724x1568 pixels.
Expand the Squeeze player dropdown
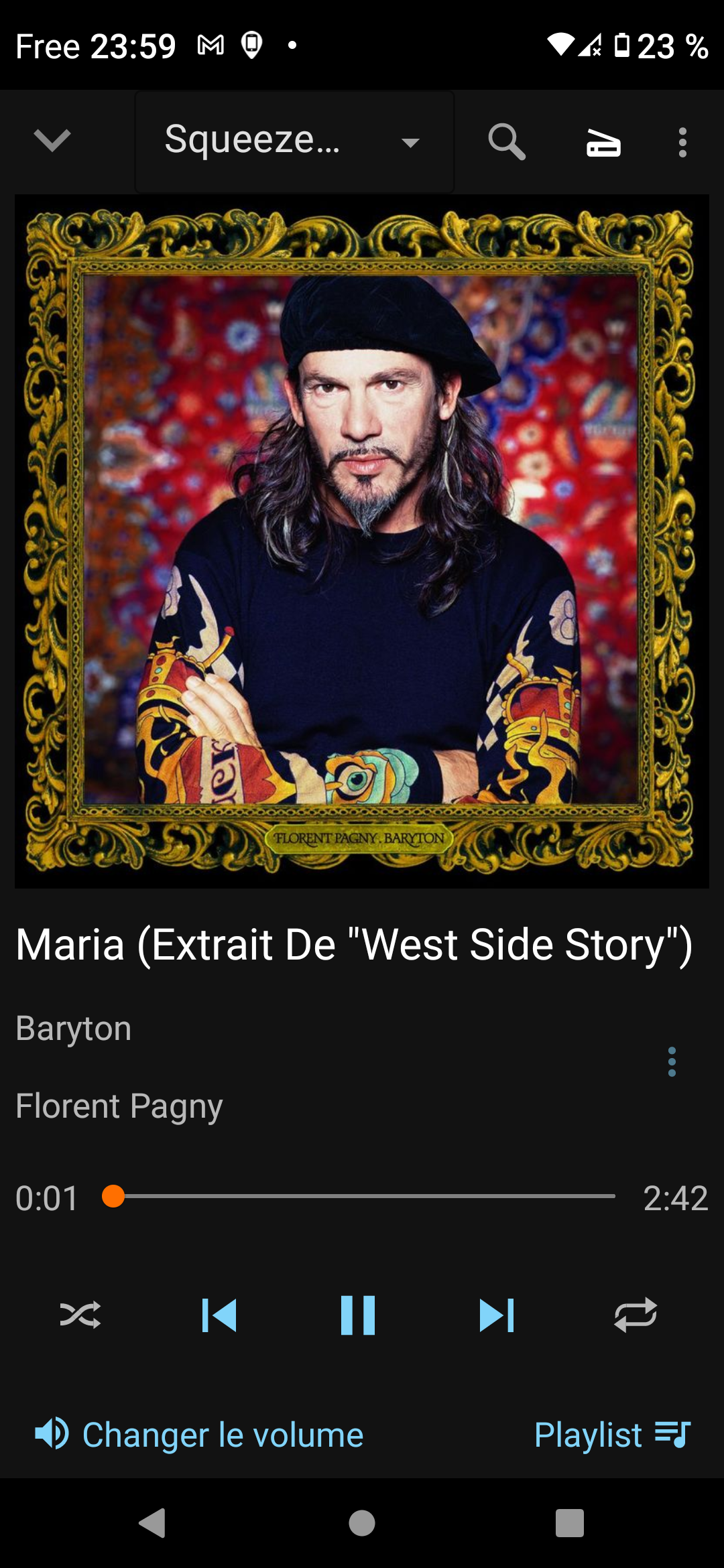coord(294,141)
